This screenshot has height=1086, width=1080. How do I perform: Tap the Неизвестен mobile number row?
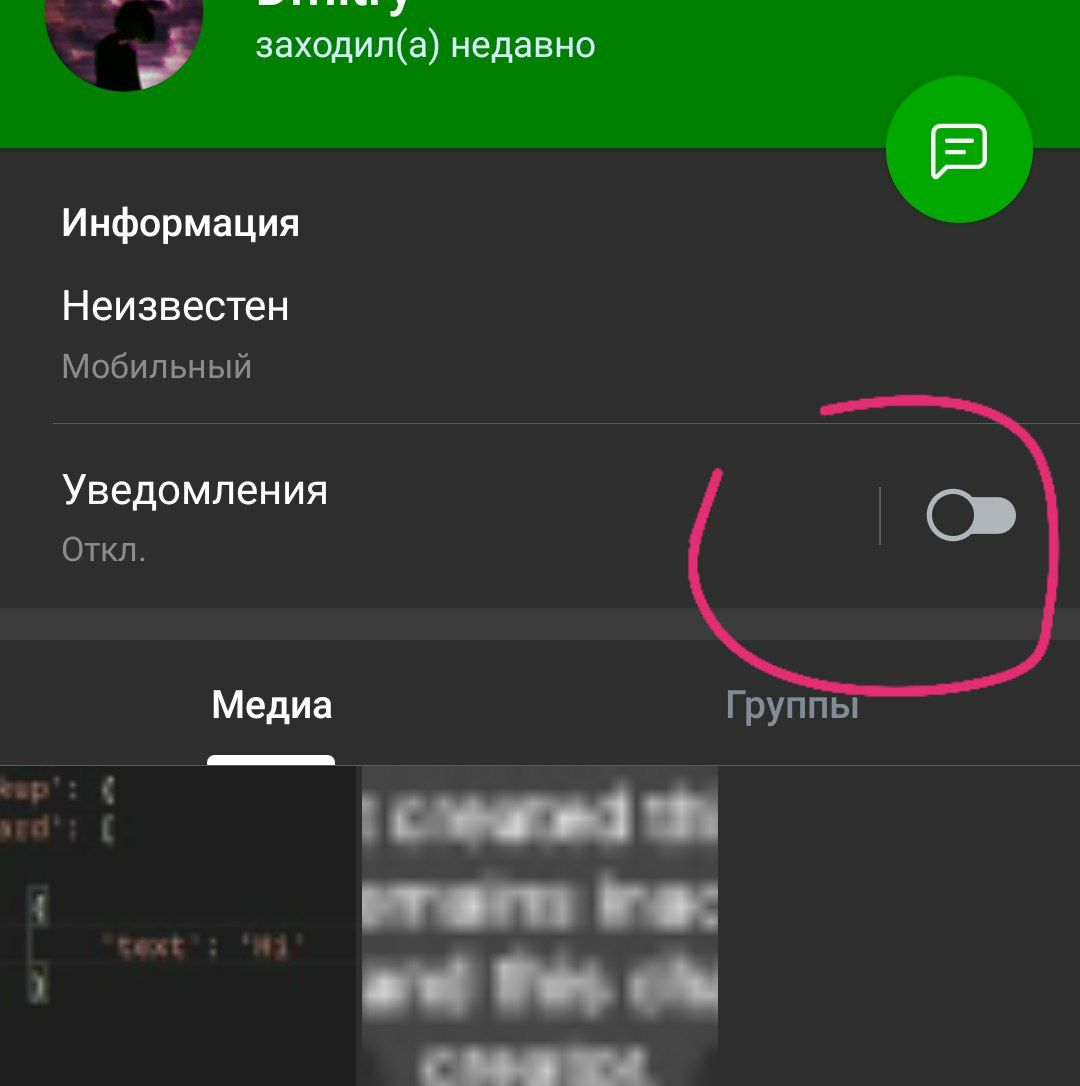click(400, 334)
